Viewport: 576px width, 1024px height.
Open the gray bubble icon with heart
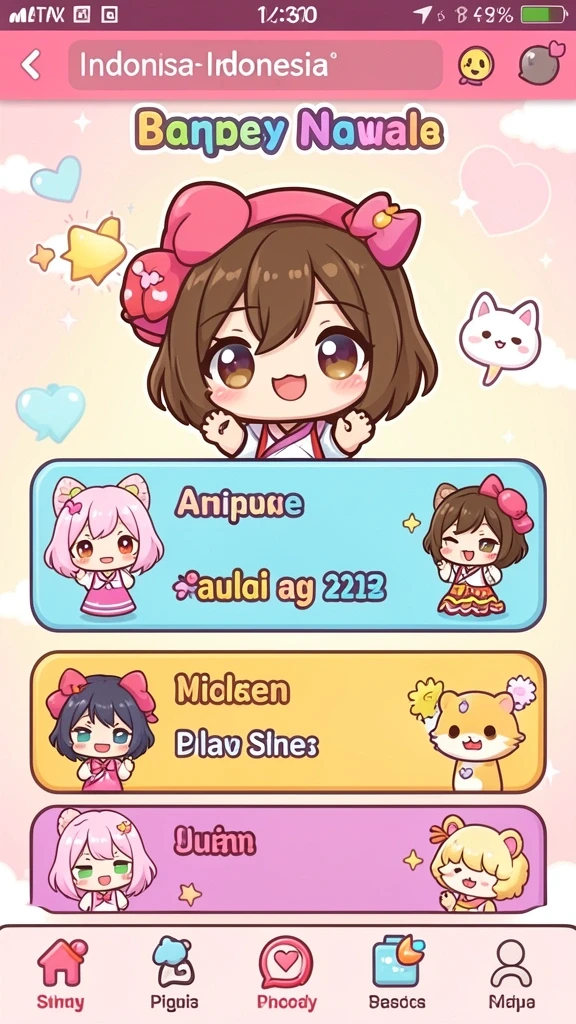point(540,63)
